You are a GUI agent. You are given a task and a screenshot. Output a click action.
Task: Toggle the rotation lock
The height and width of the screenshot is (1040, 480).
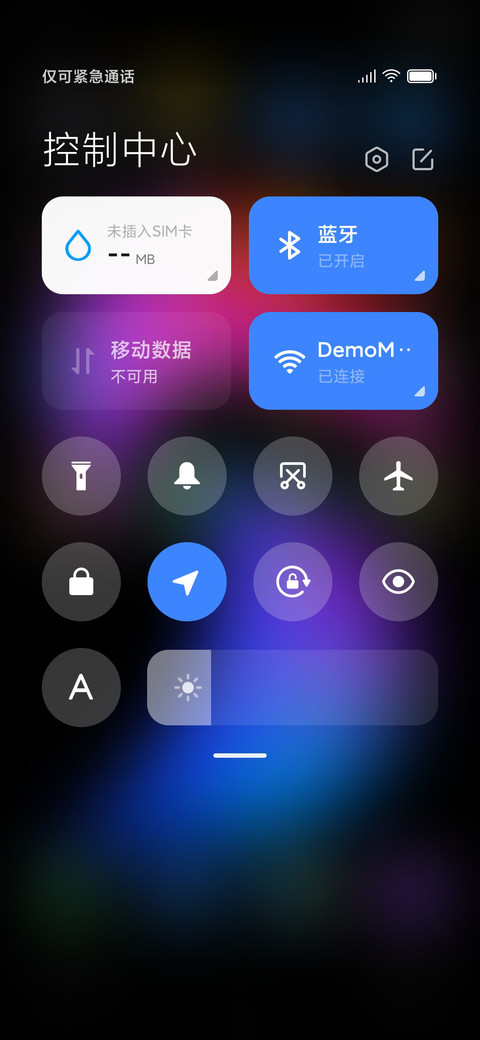click(292, 582)
